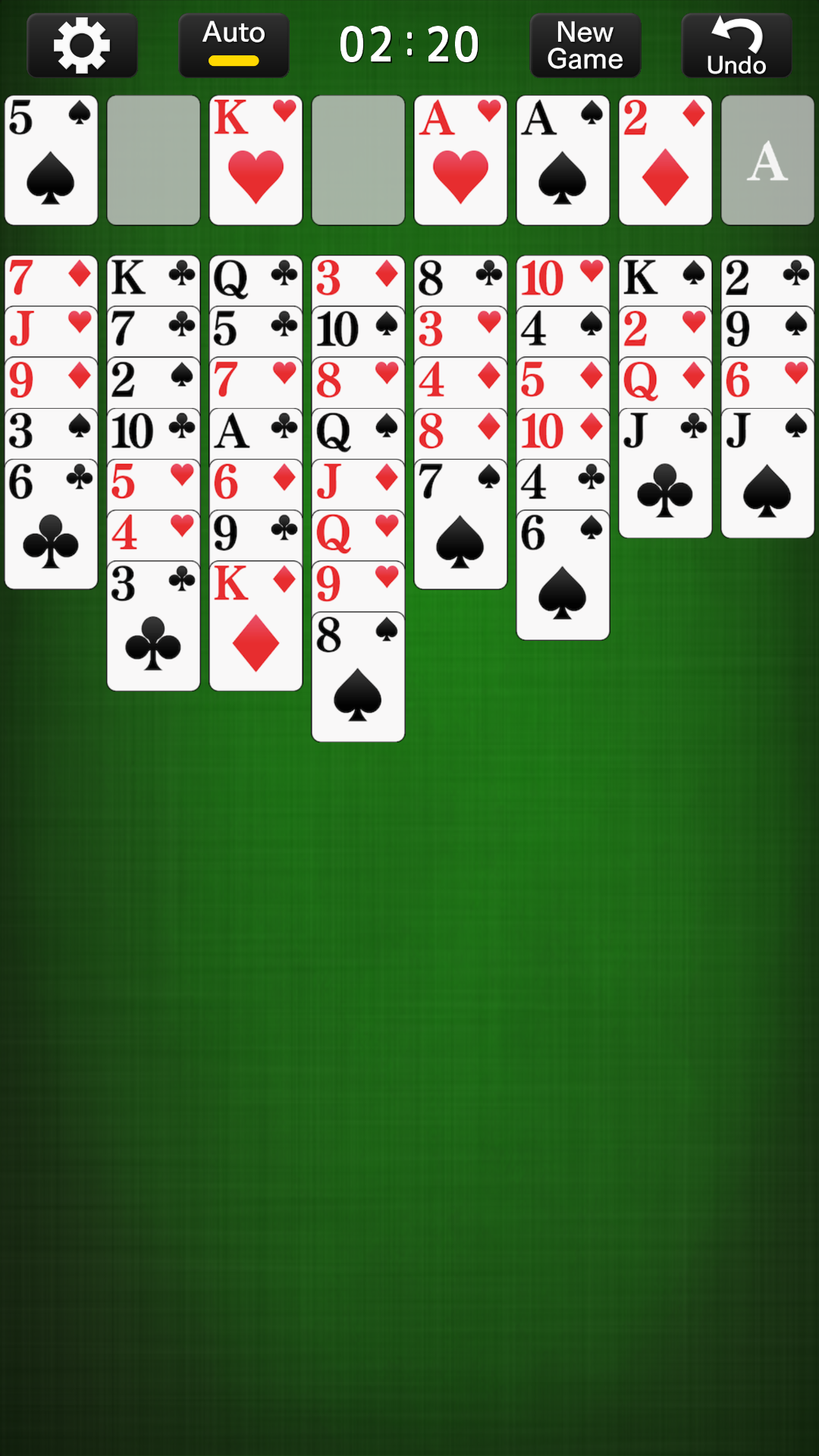This screenshot has height=1456, width=819.
Task: Toggle the Auto button
Action: 234,45
